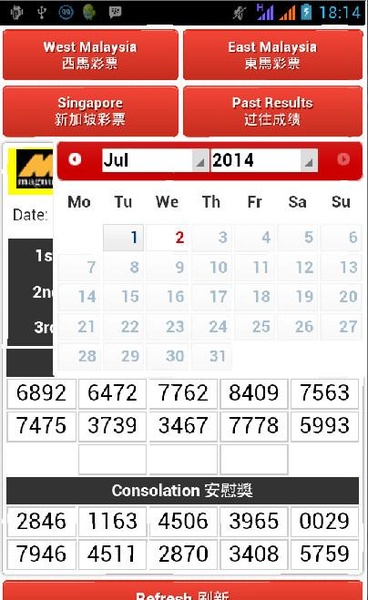Go to previous month in calendar
This screenshot has width=368, height=600.
(x=75, y=159)
